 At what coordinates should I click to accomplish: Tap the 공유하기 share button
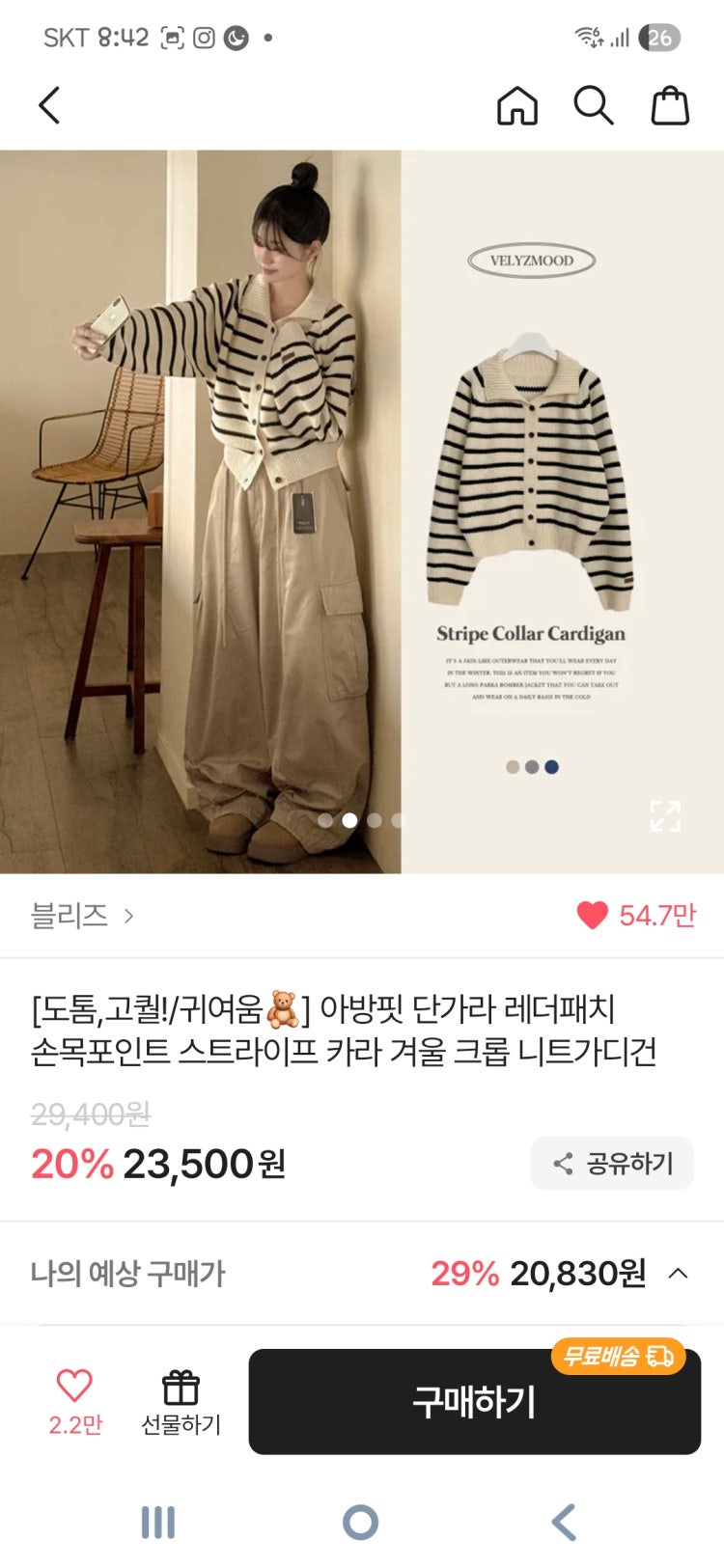612,1163
